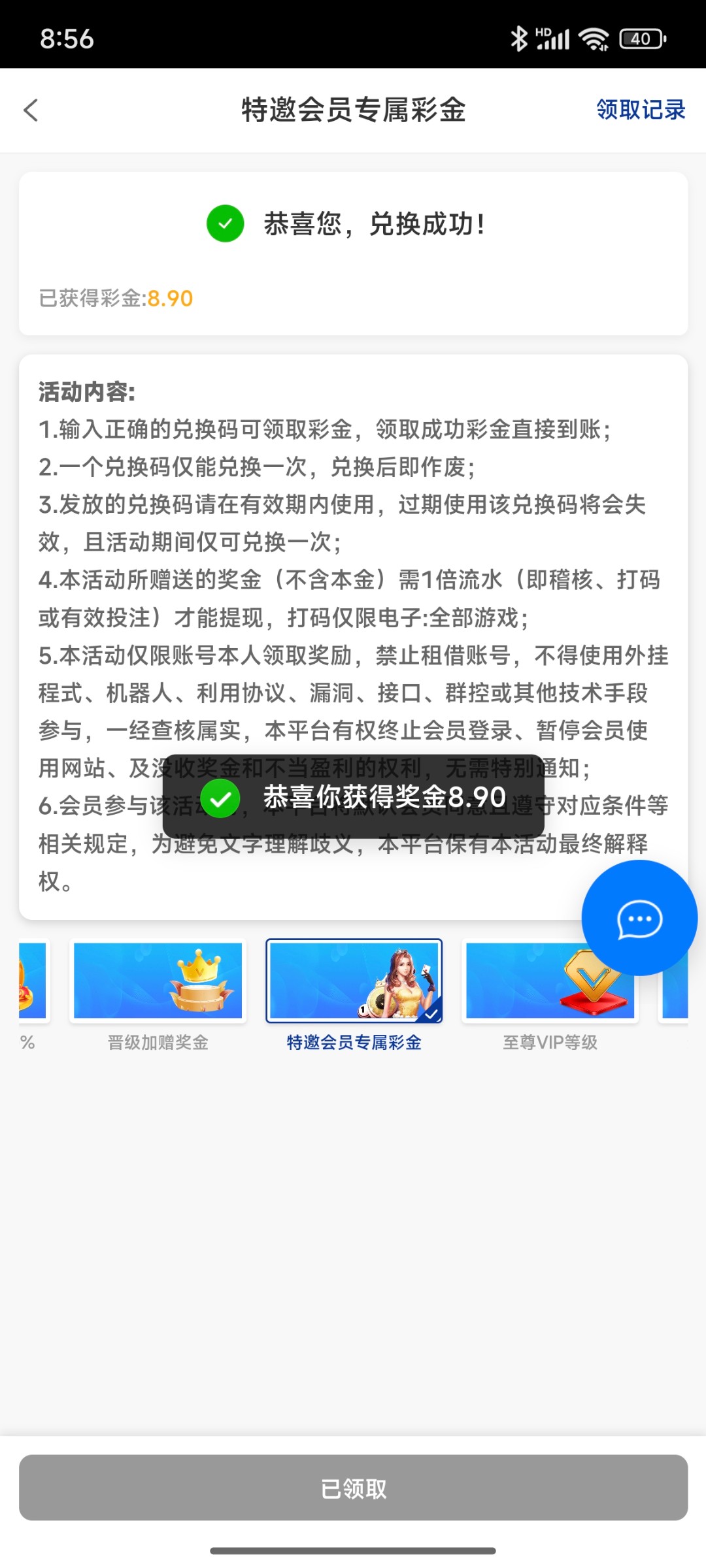706x1568 pixels.
Task: Open the customer service chat bubble
Action: (639, 918)
